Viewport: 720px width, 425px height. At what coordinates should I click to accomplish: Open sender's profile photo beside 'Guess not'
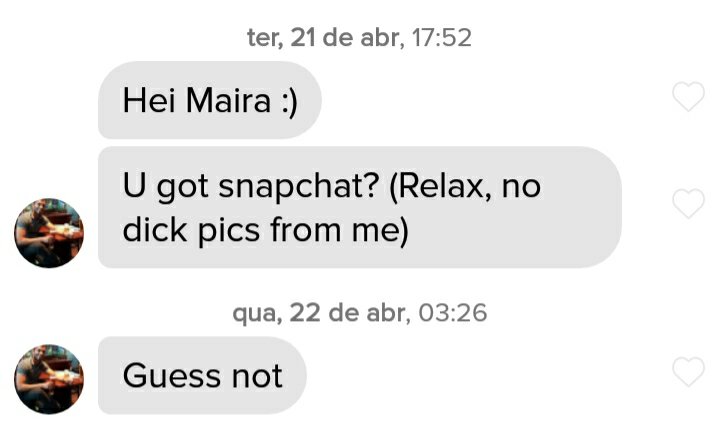pyautogui.click(x=49, y=379)
